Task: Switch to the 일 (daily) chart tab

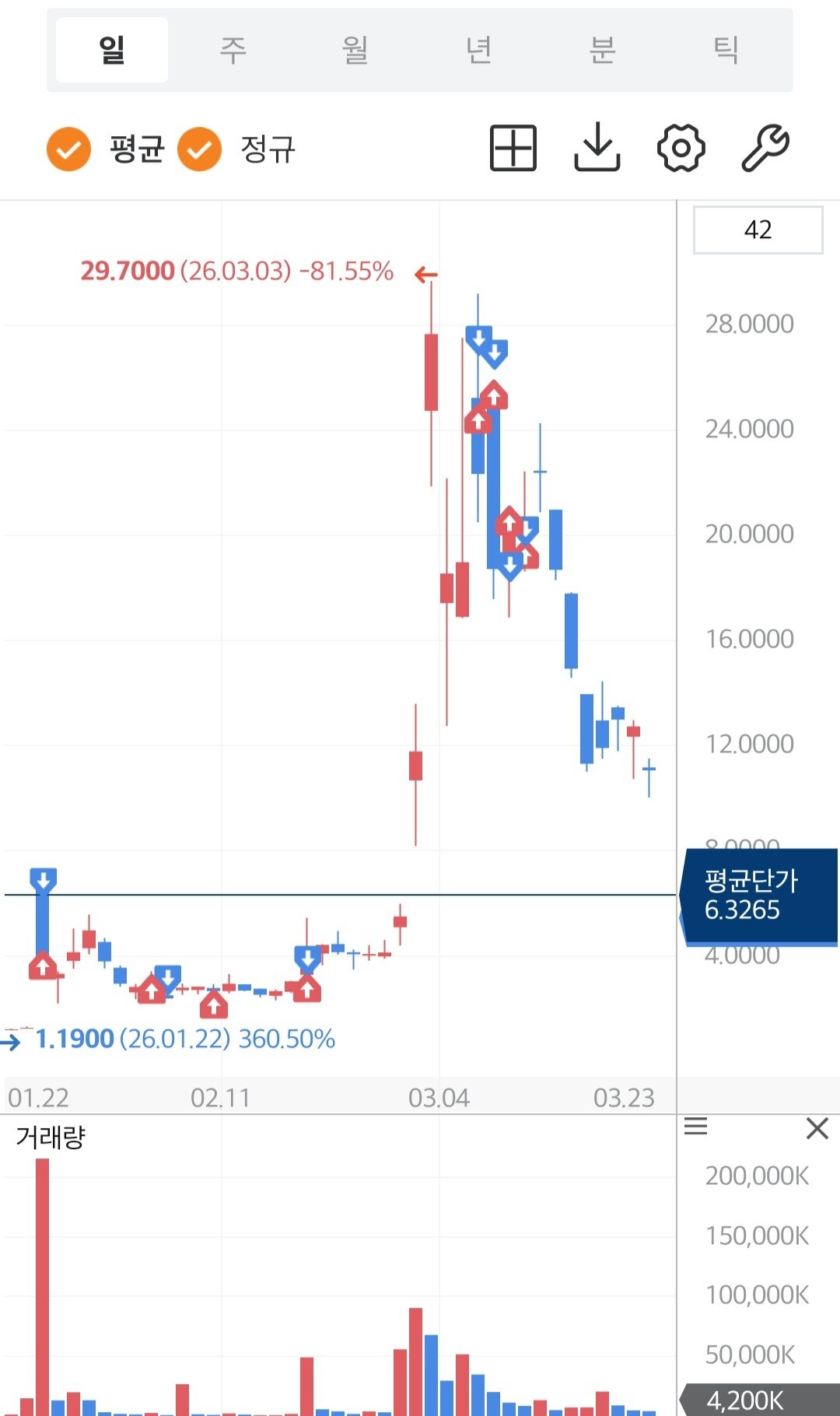Action: [112, 51]
